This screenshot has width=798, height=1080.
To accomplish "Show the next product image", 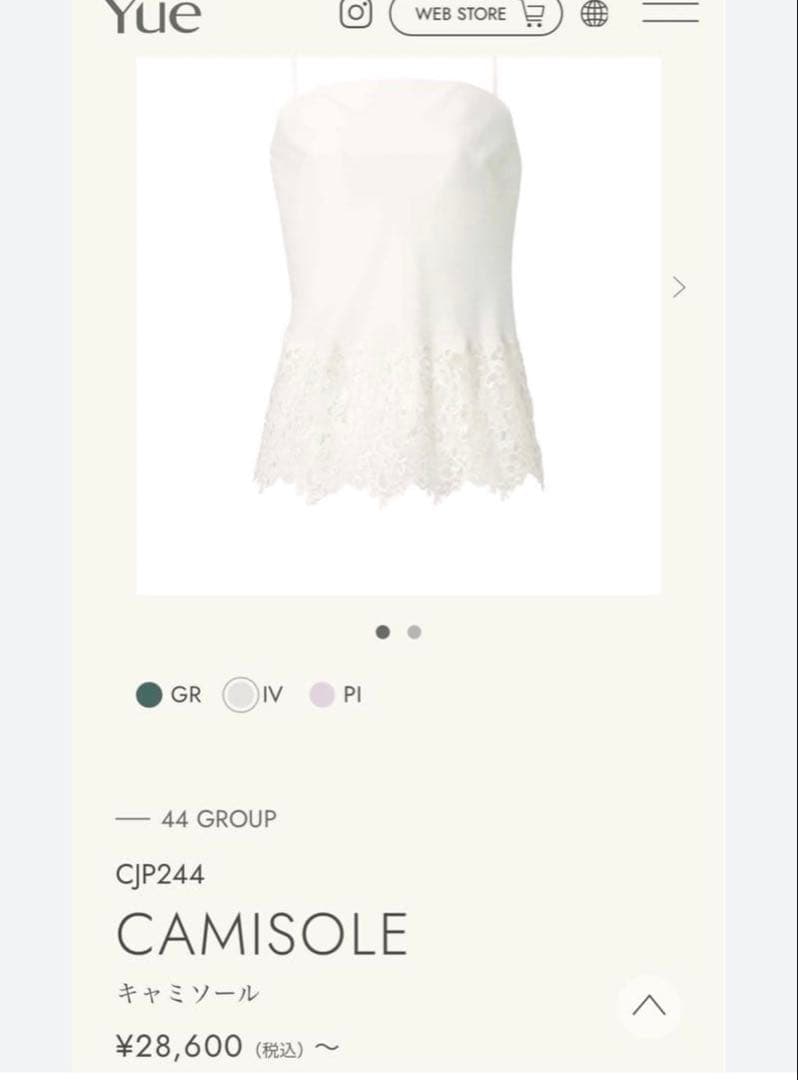I will (680, 288).
